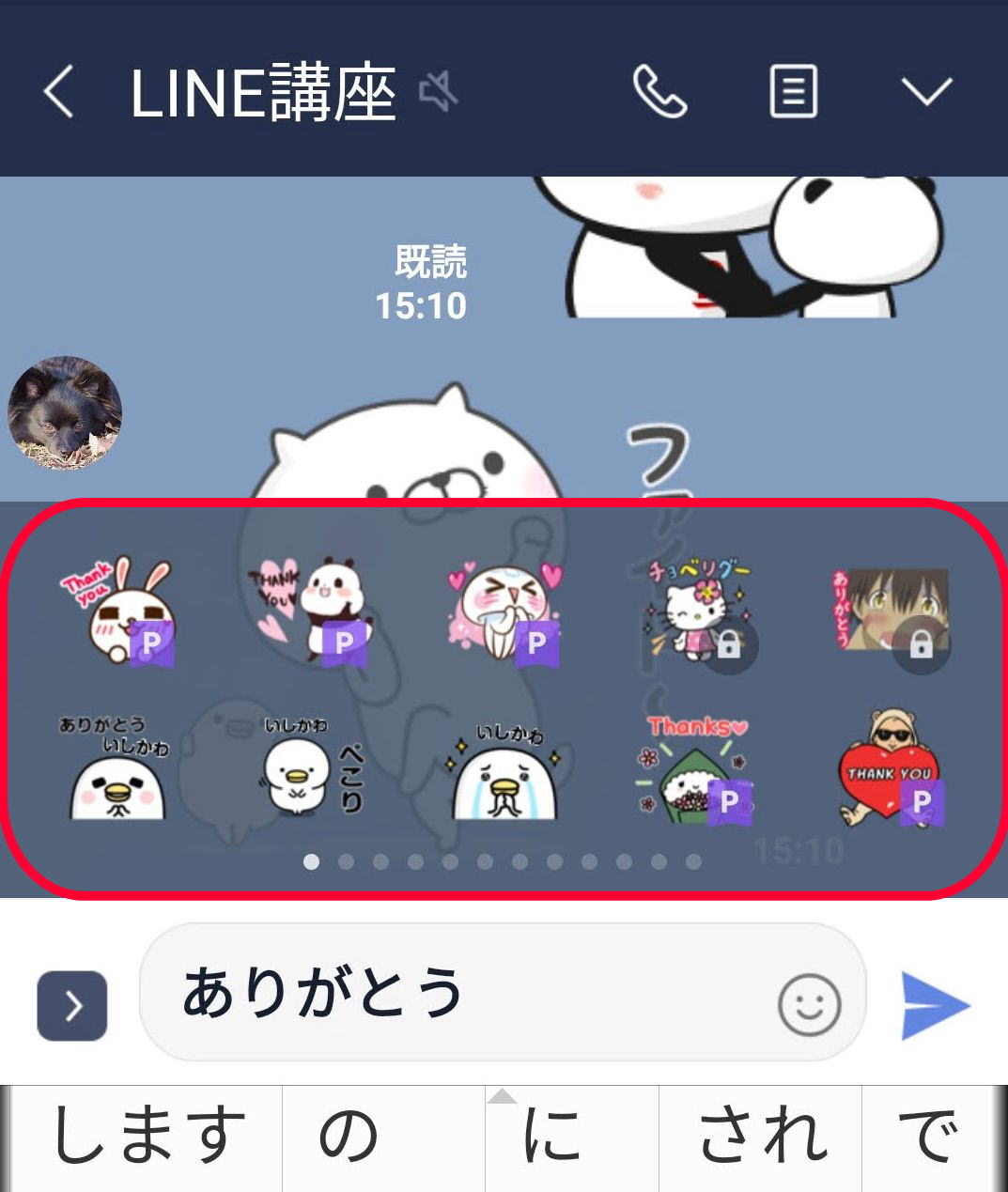The width and height of the screenshot is (1008, 1192).
Task: Go back from LINE講座 chat
Action: (58, 92)
